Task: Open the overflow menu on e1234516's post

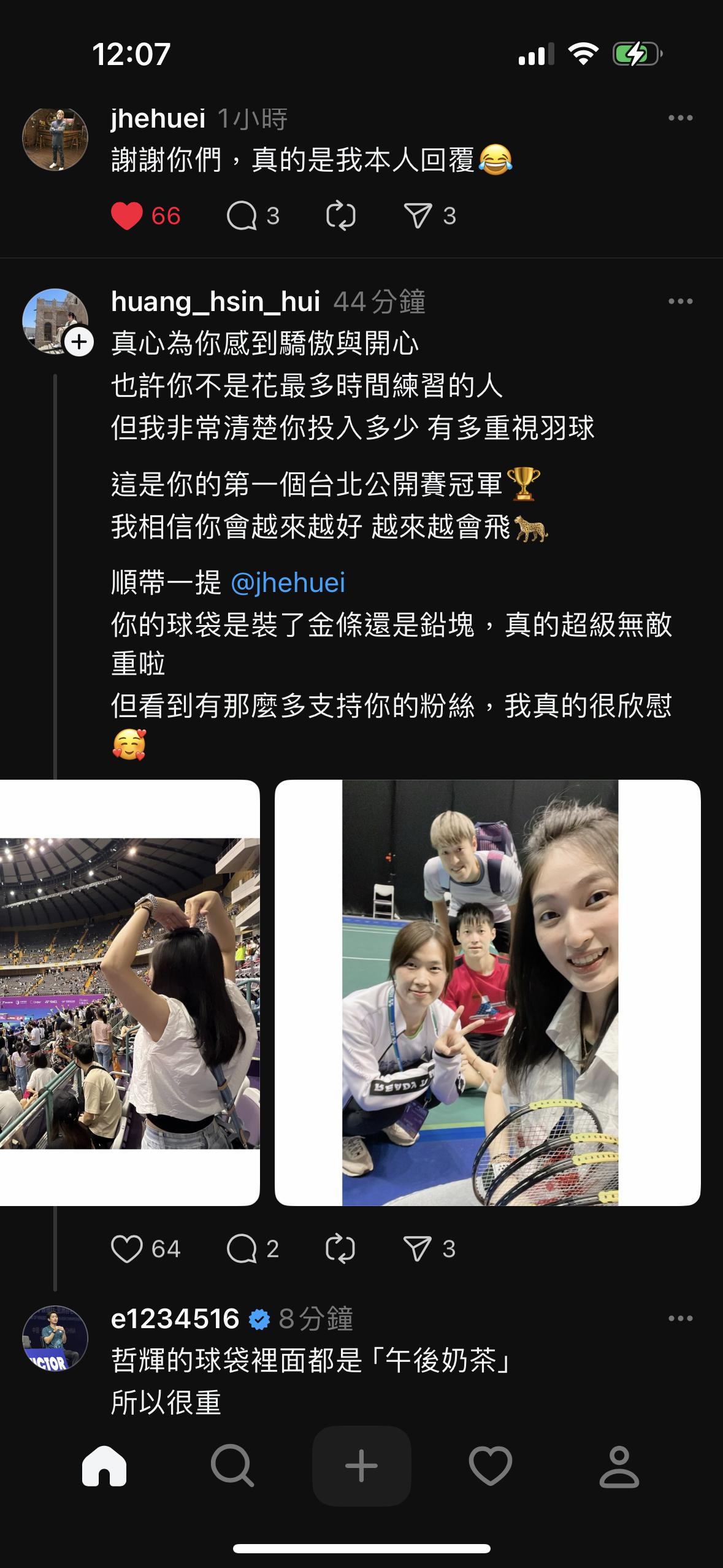Action: [680, 1318]
